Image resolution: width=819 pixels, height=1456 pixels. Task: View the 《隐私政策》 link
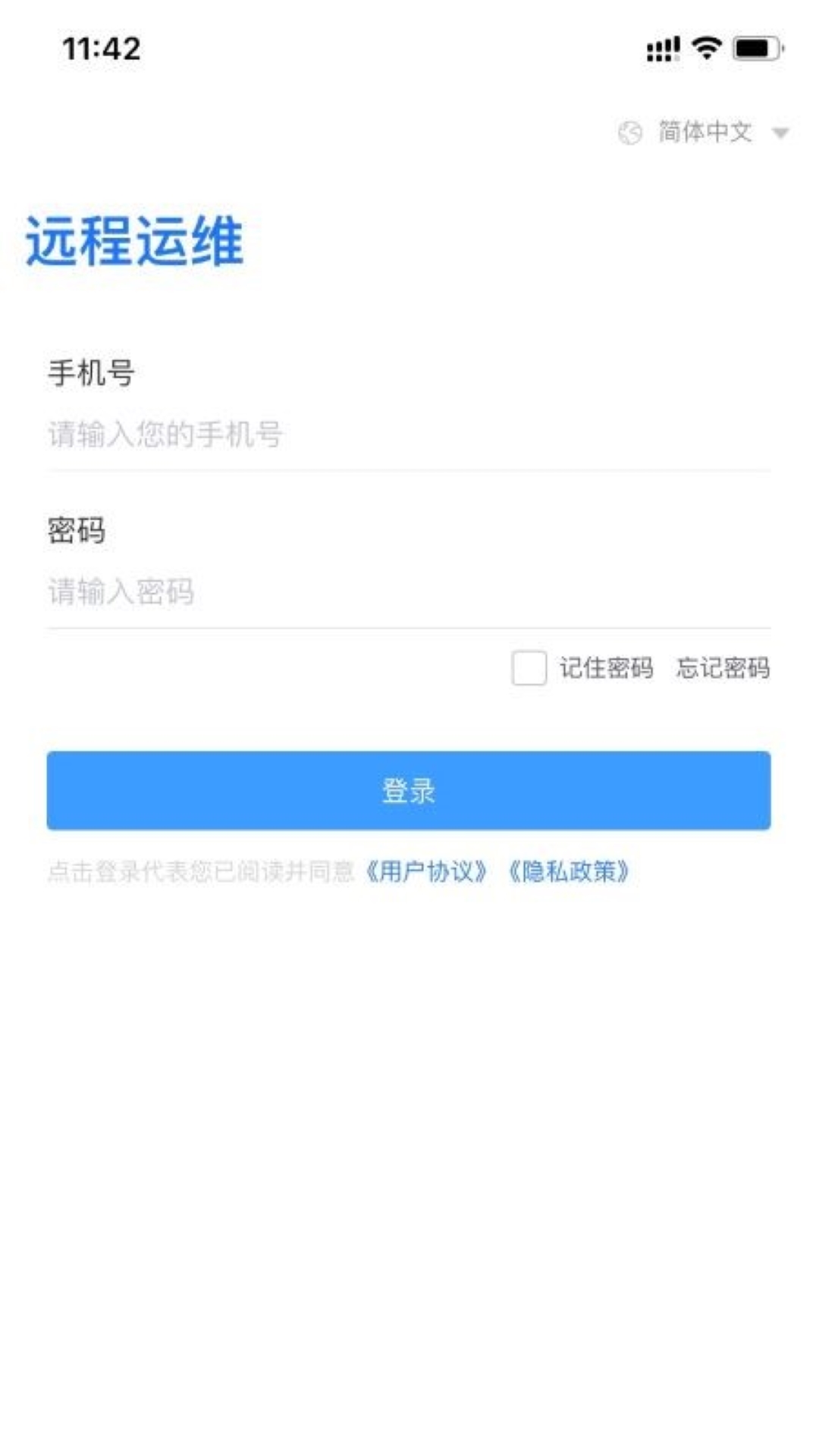[568, 871]
